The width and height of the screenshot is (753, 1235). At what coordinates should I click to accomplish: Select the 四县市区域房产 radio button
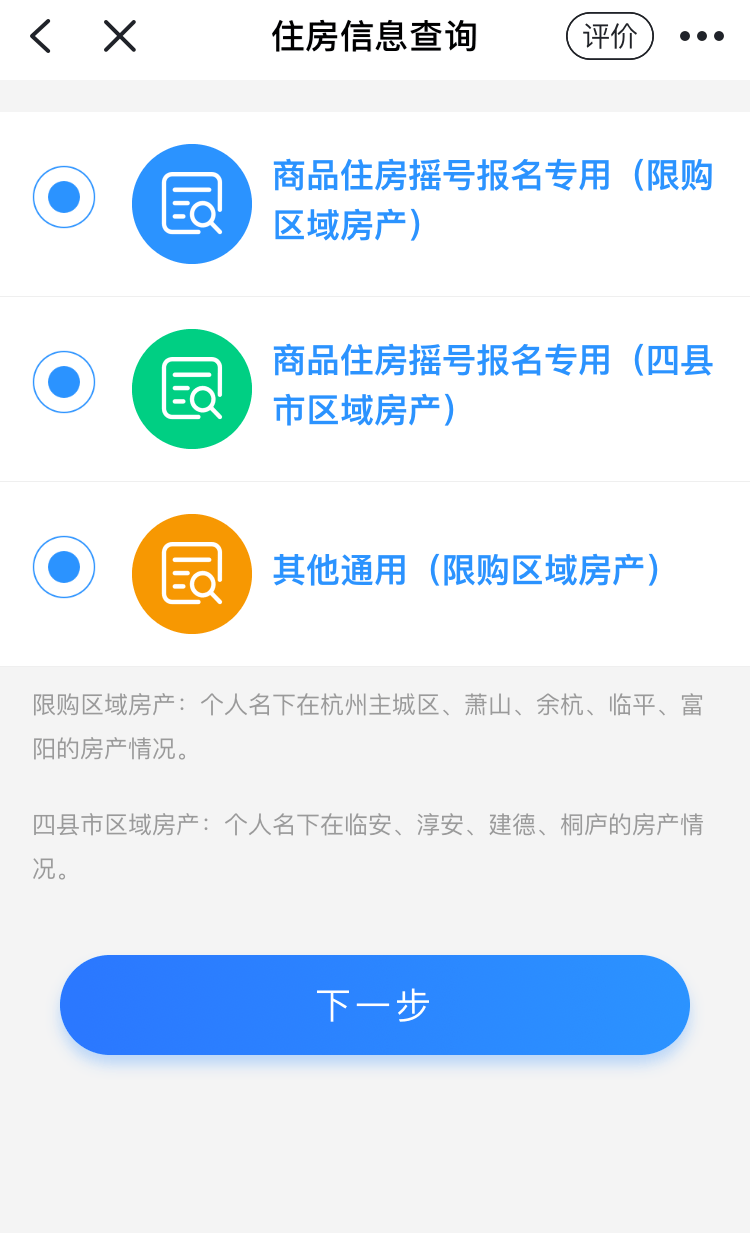[x=63, y=383]
